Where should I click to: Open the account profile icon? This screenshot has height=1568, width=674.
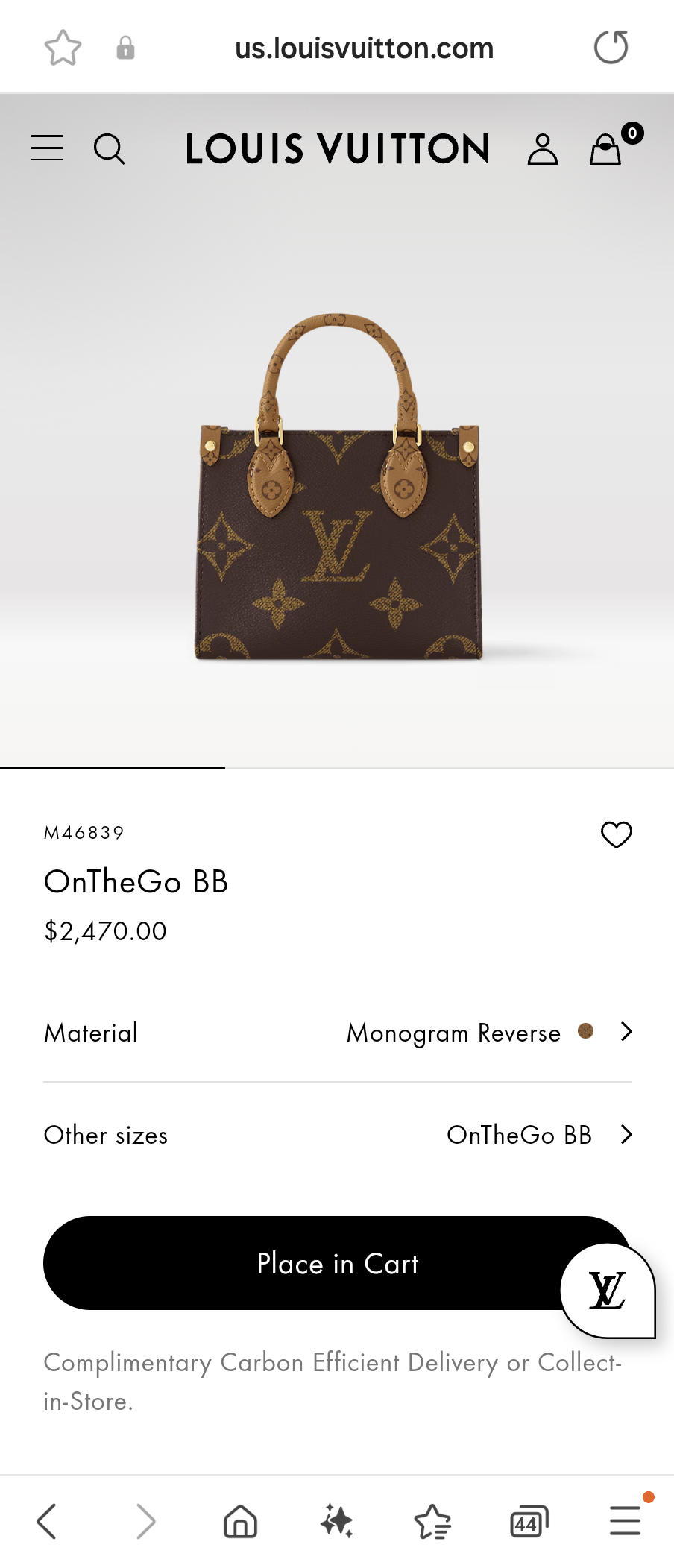tap(542, 148)
